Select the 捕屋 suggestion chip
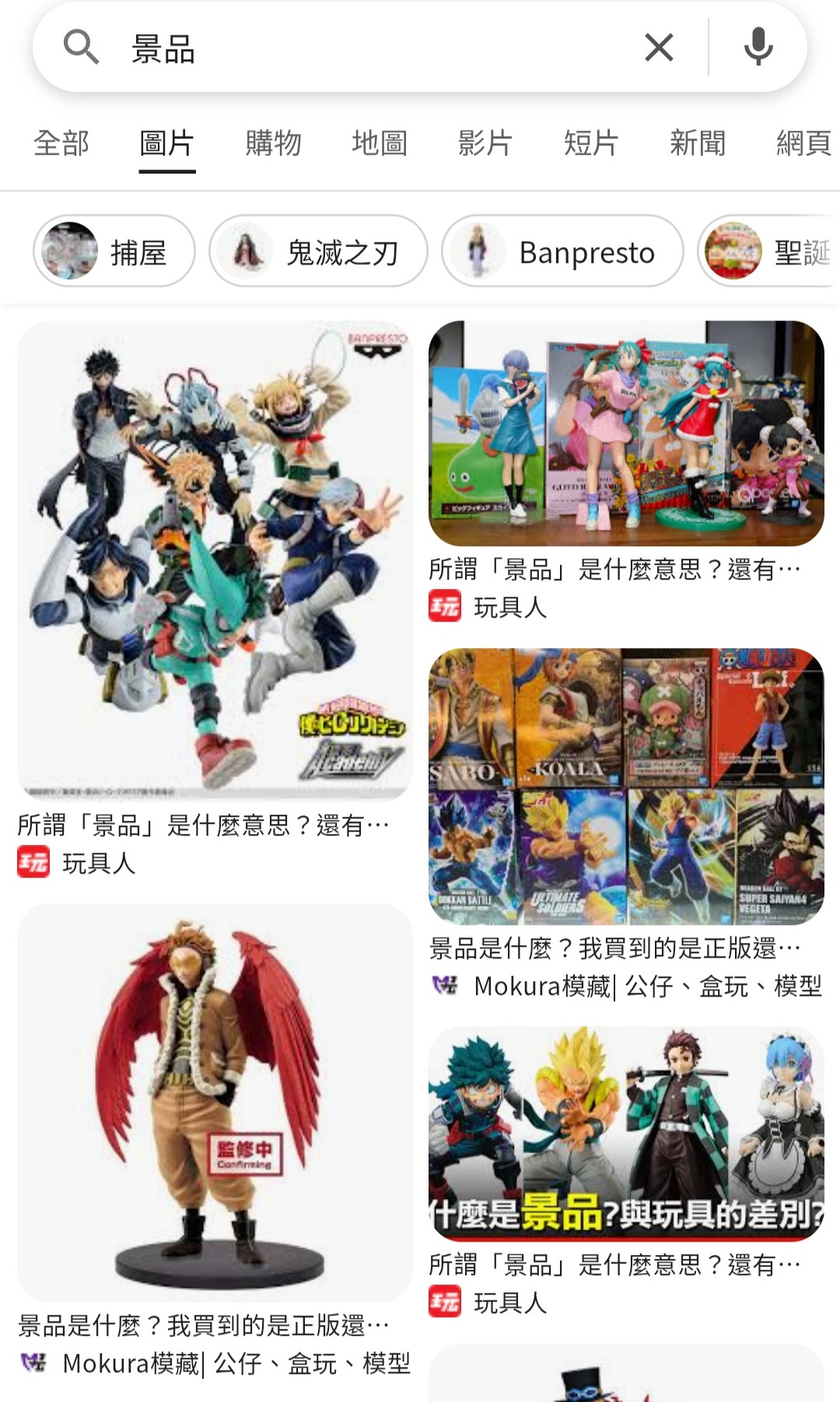The width and height of the screenshot is (840, 1402). [114, 251]
